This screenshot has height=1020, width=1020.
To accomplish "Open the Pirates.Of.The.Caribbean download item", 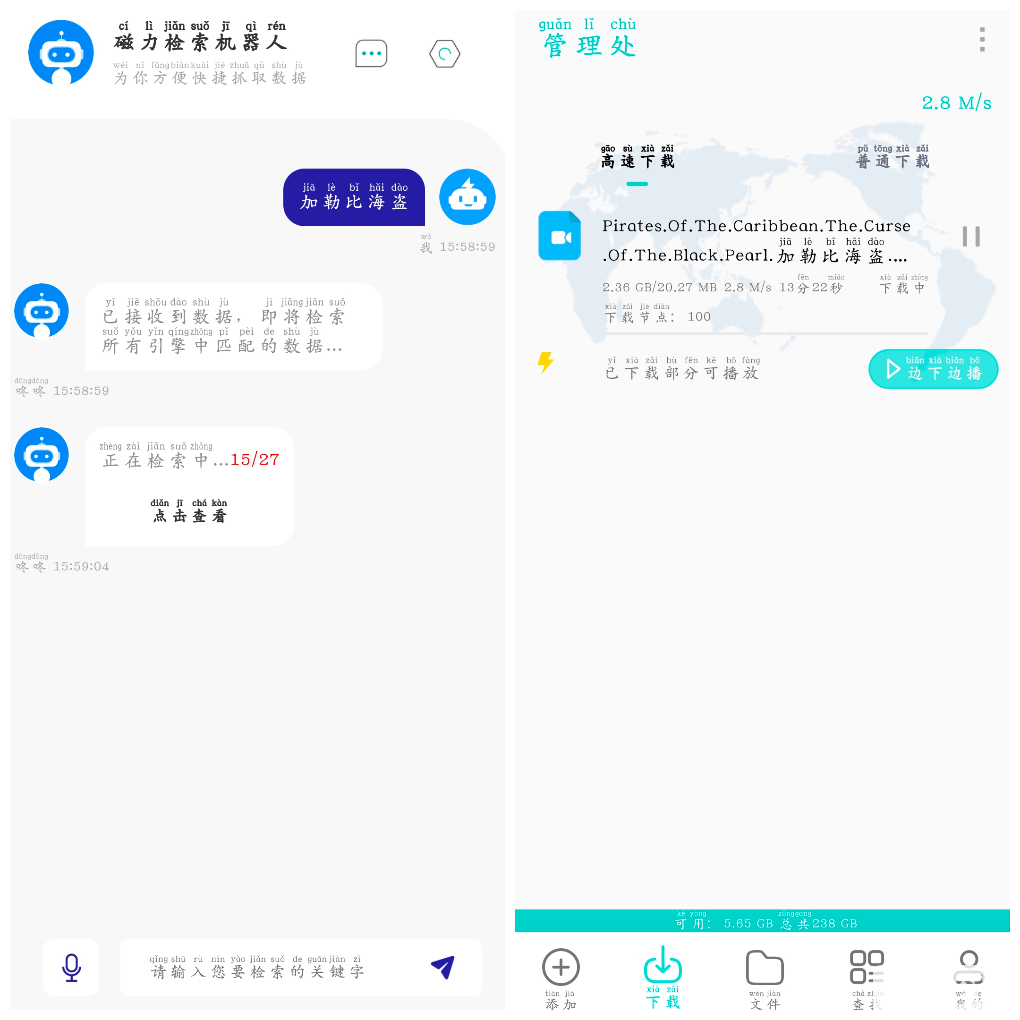I will point(755,241).
